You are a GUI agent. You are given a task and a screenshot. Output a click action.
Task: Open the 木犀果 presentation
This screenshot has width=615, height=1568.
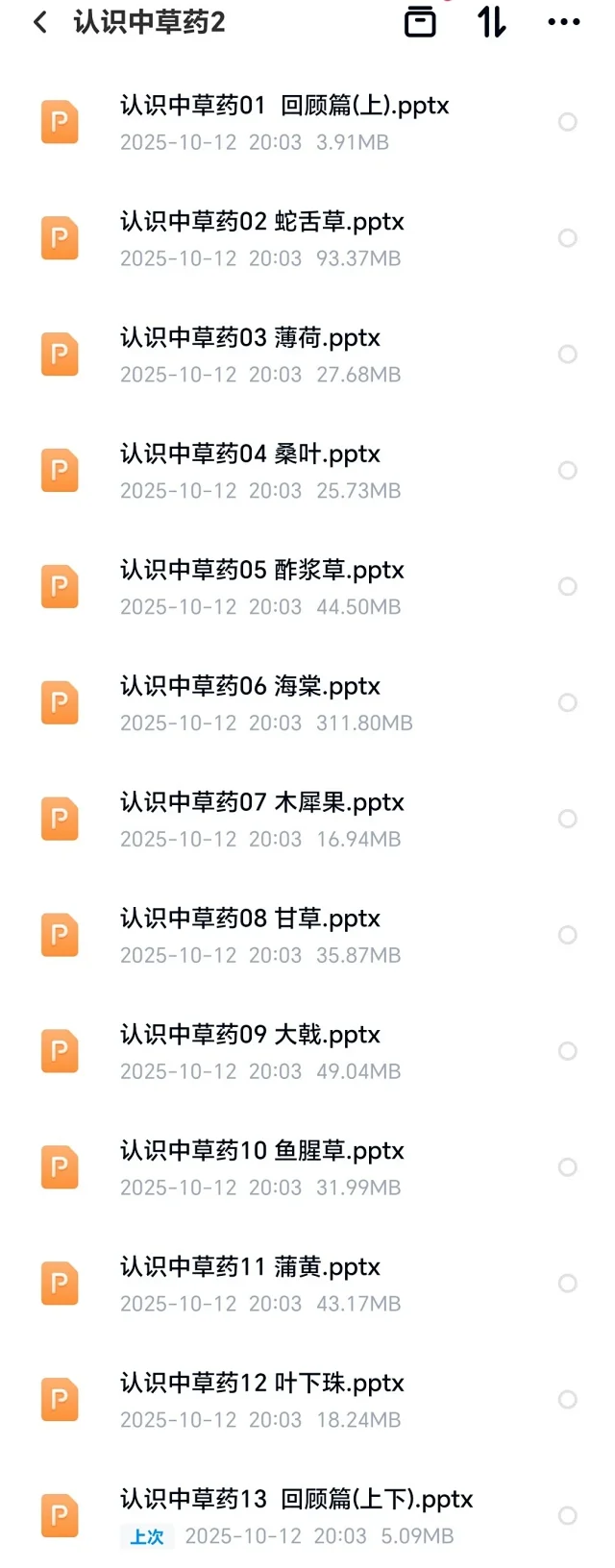pos(261,803)
